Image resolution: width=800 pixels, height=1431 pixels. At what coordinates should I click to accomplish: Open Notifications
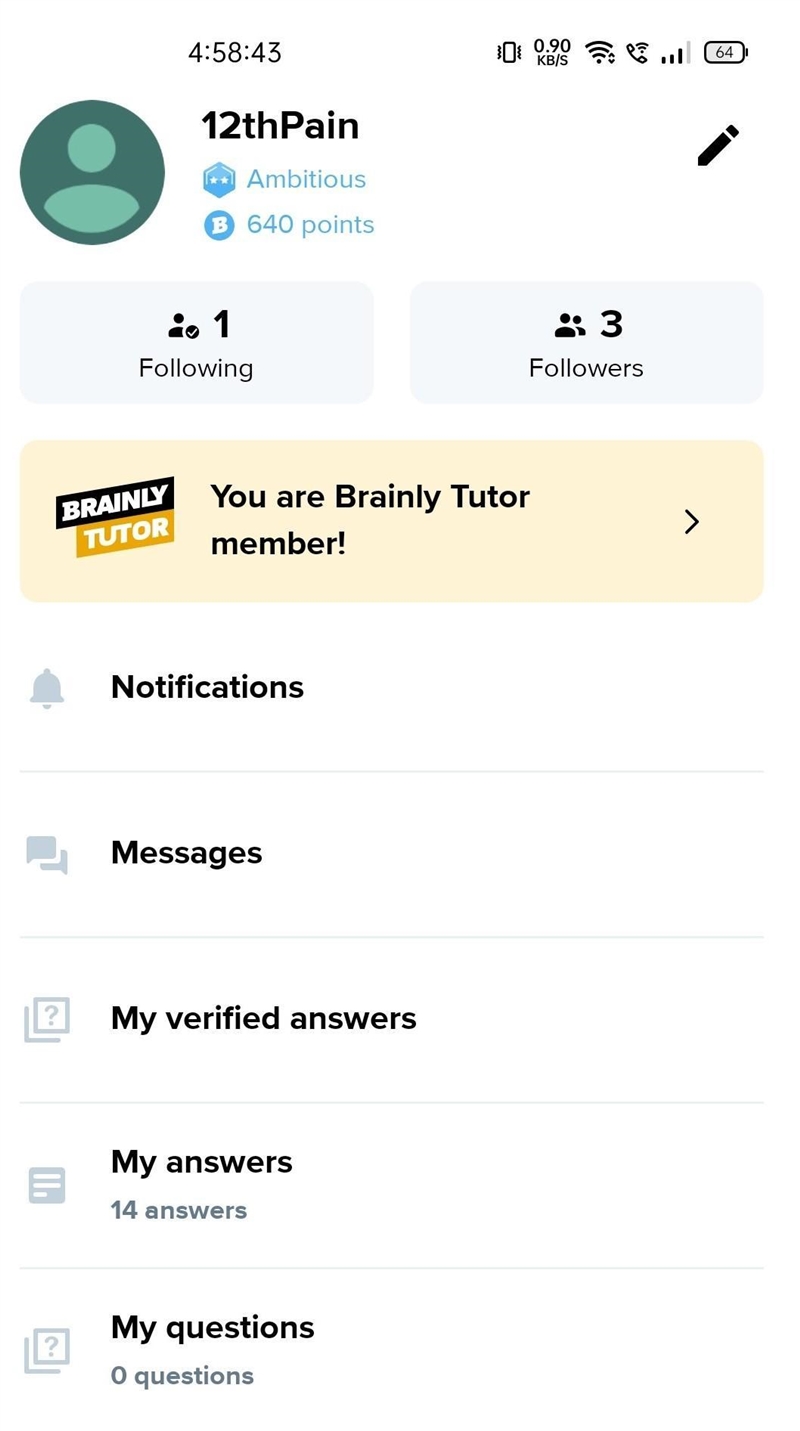[392, 688]
